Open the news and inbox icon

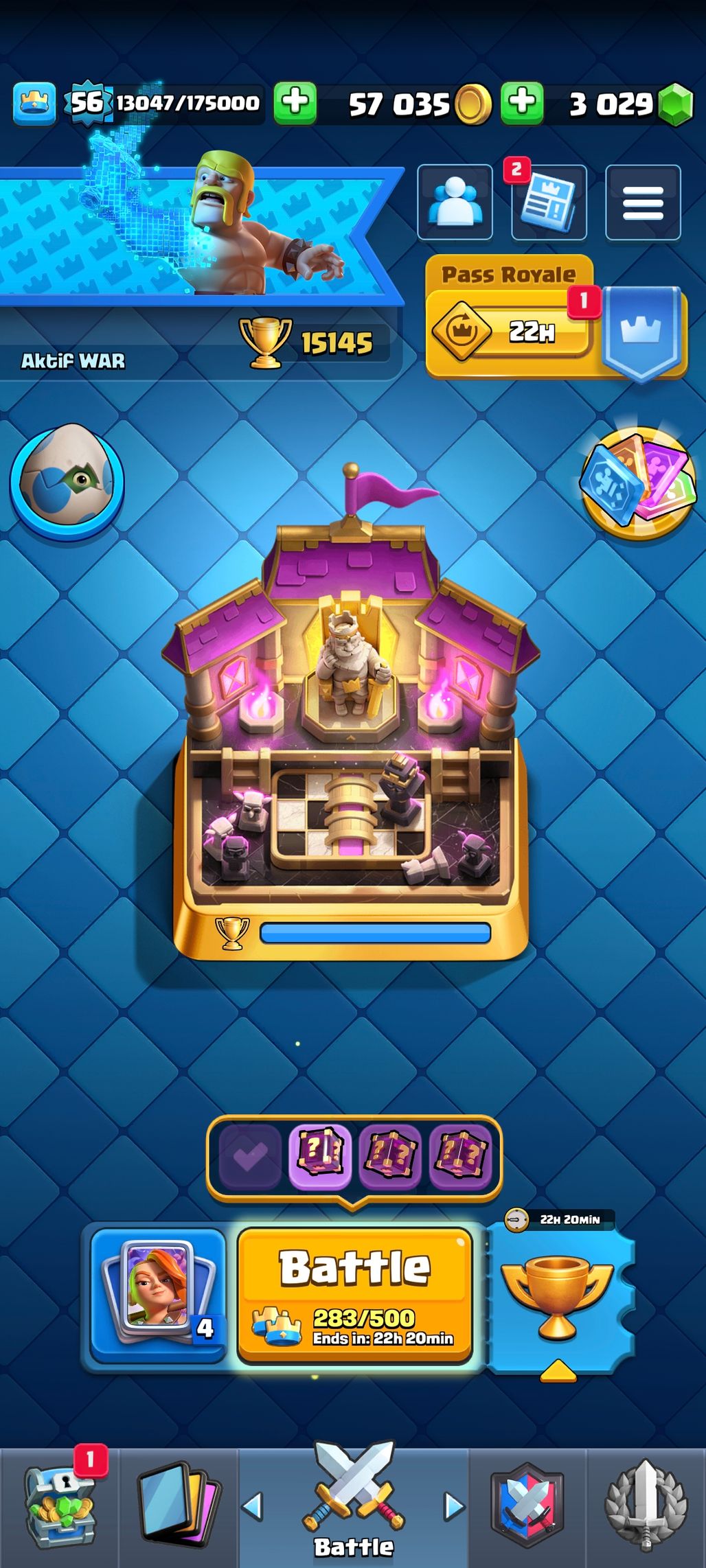548,203
